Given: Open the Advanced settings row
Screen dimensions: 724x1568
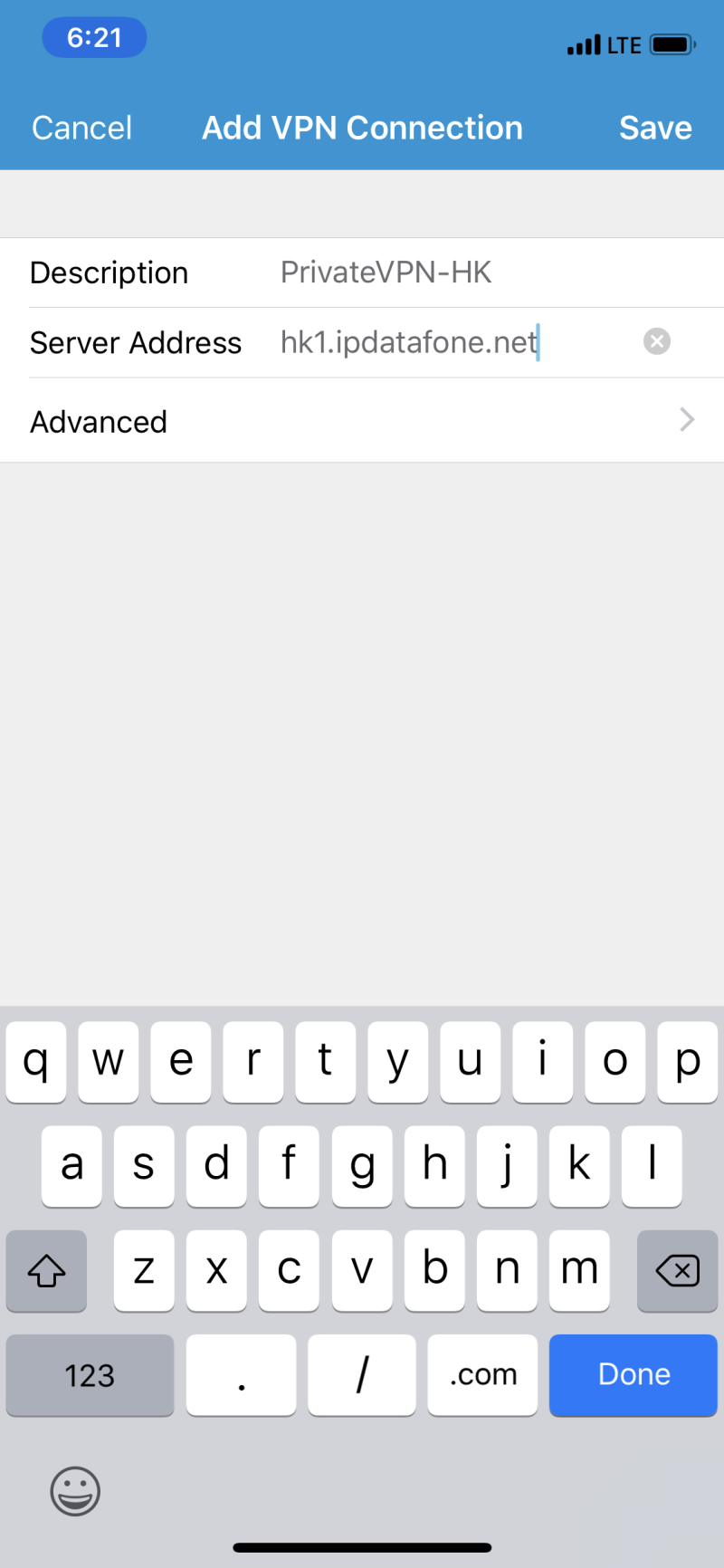Looking at the screenshot, I should coord(362,421).
